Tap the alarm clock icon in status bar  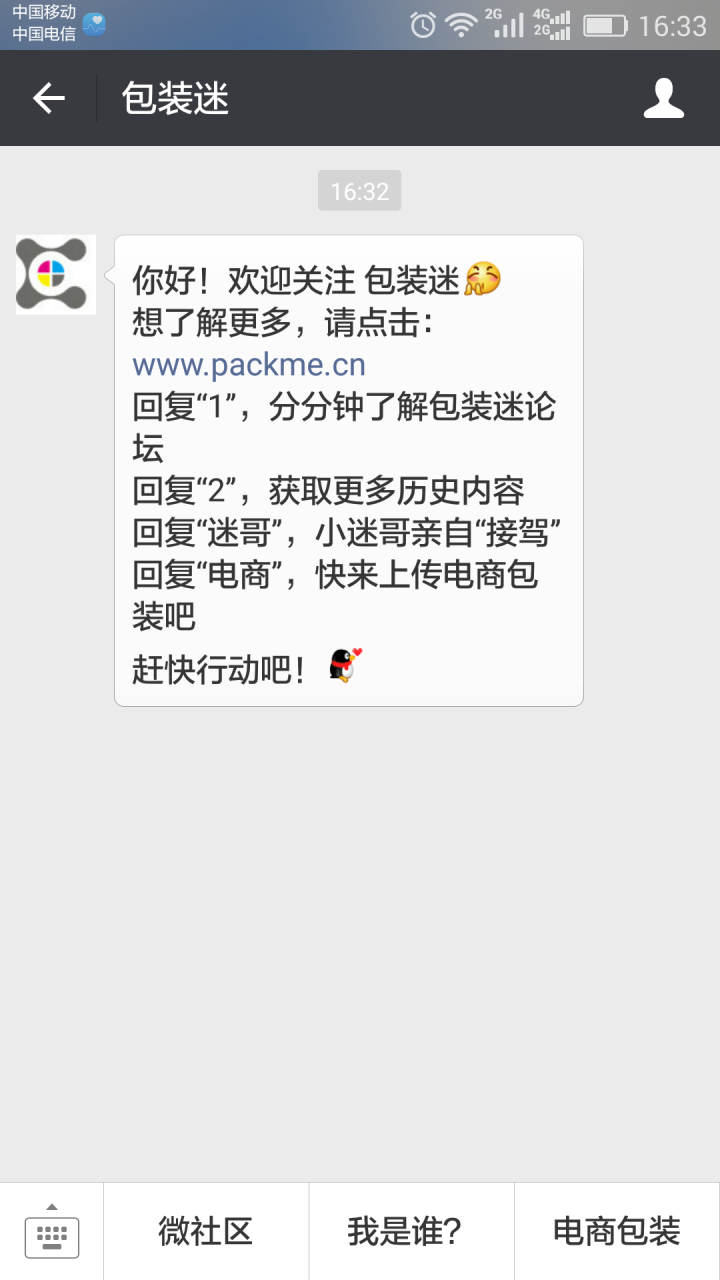[x=424, y=23]
